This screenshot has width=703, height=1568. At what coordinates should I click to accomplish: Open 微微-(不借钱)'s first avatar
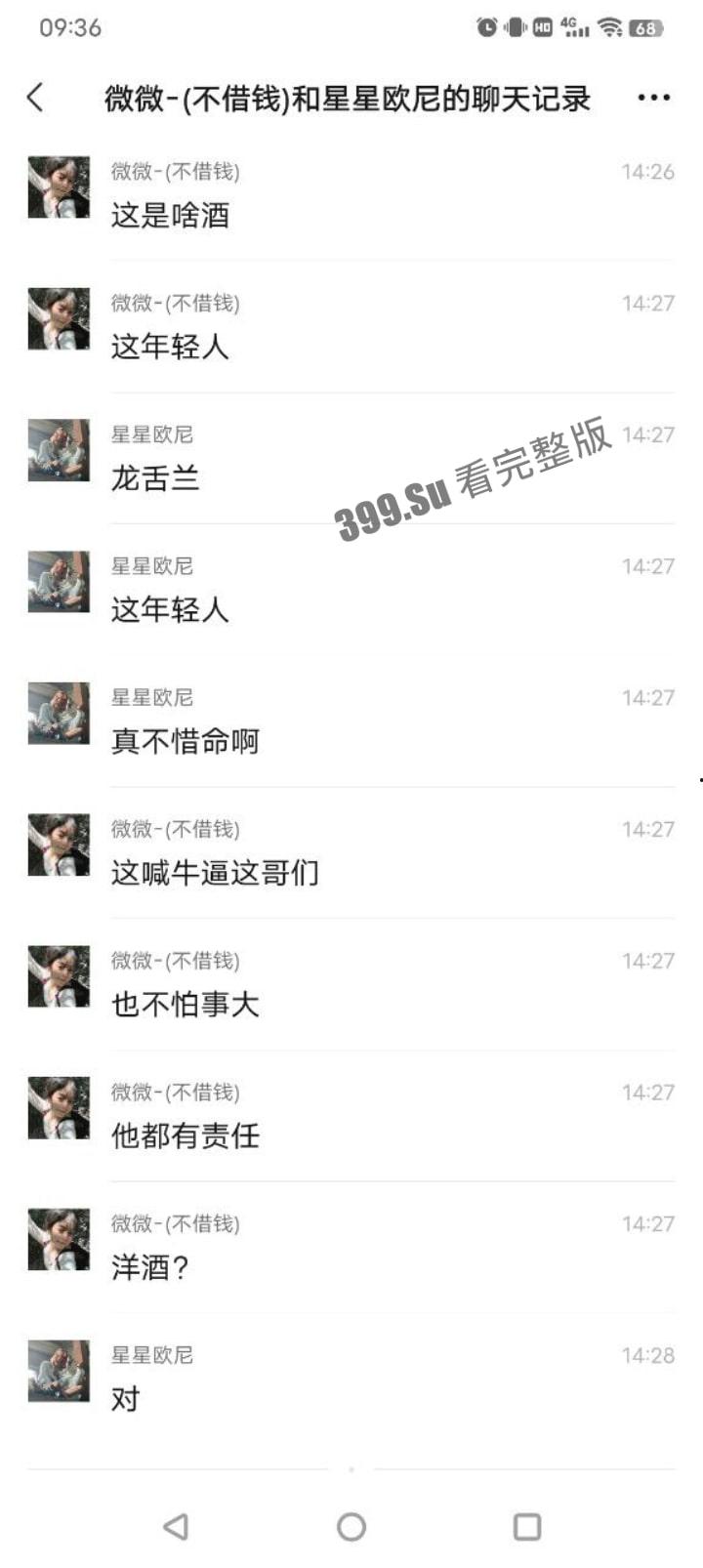pyautogui.click(x=59, y=187)
